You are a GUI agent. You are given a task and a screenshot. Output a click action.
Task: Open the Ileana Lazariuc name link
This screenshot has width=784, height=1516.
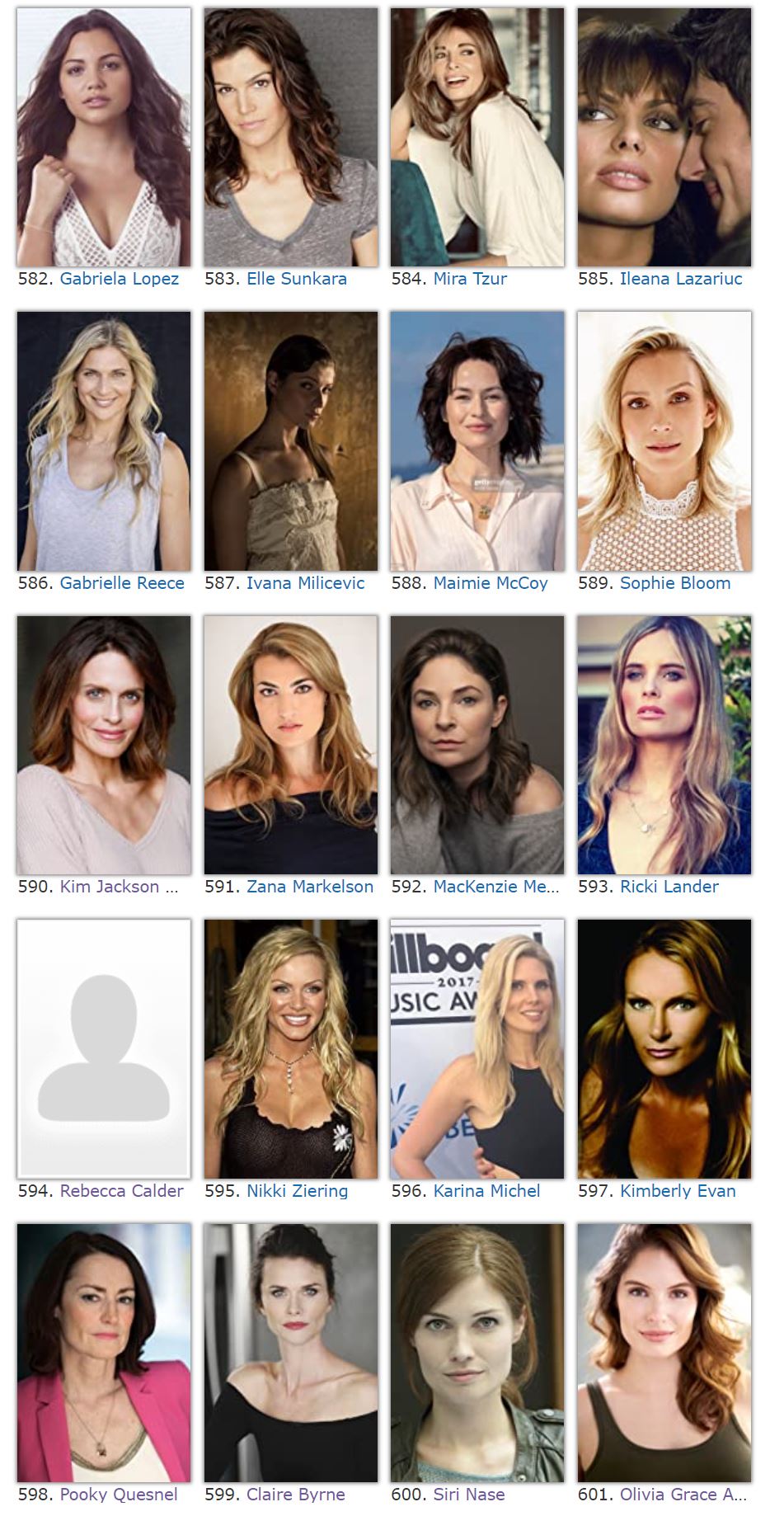pos(681,279)
